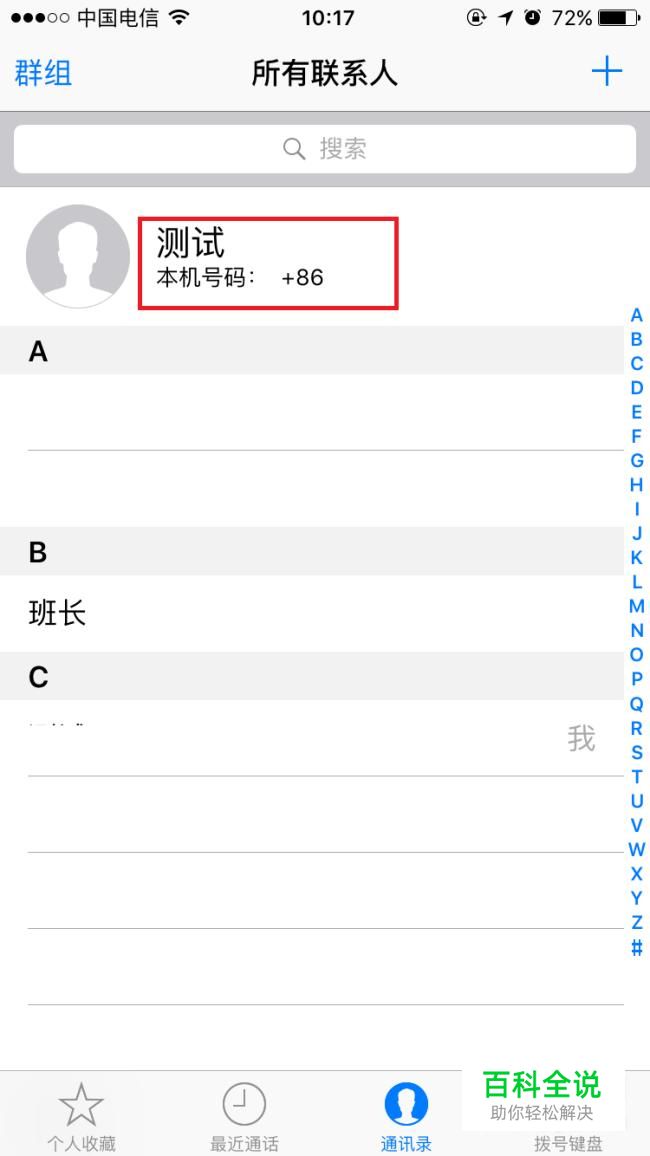
Task: Jump to letter Z in index
Action: tap(637, 922)
